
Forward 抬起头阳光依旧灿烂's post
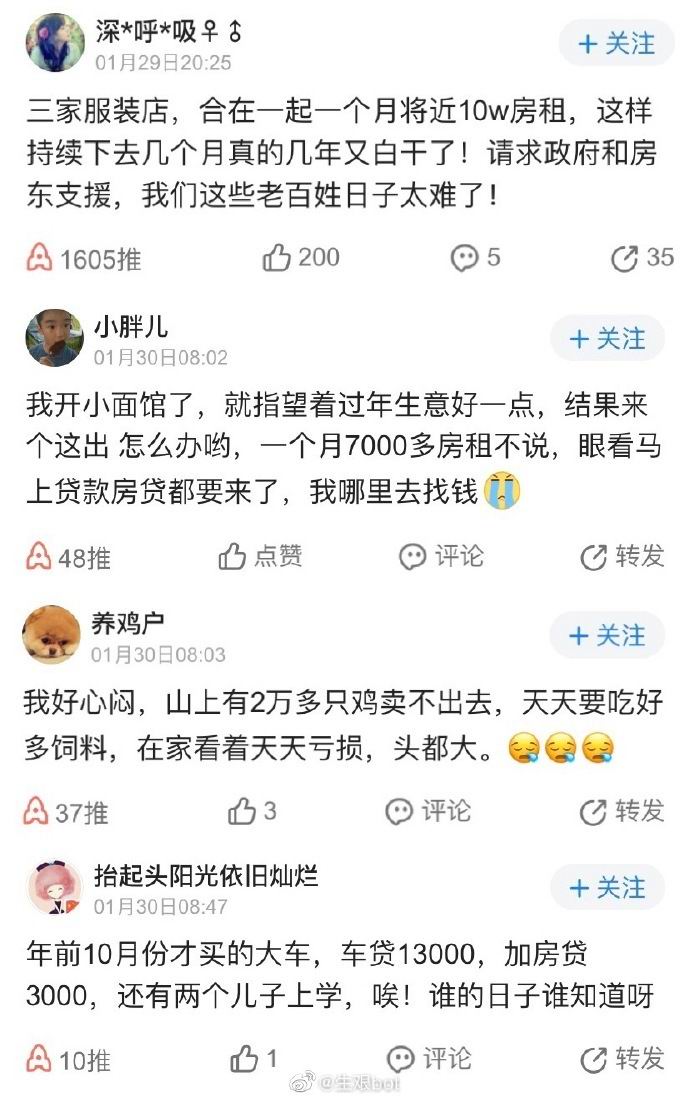622,1057
